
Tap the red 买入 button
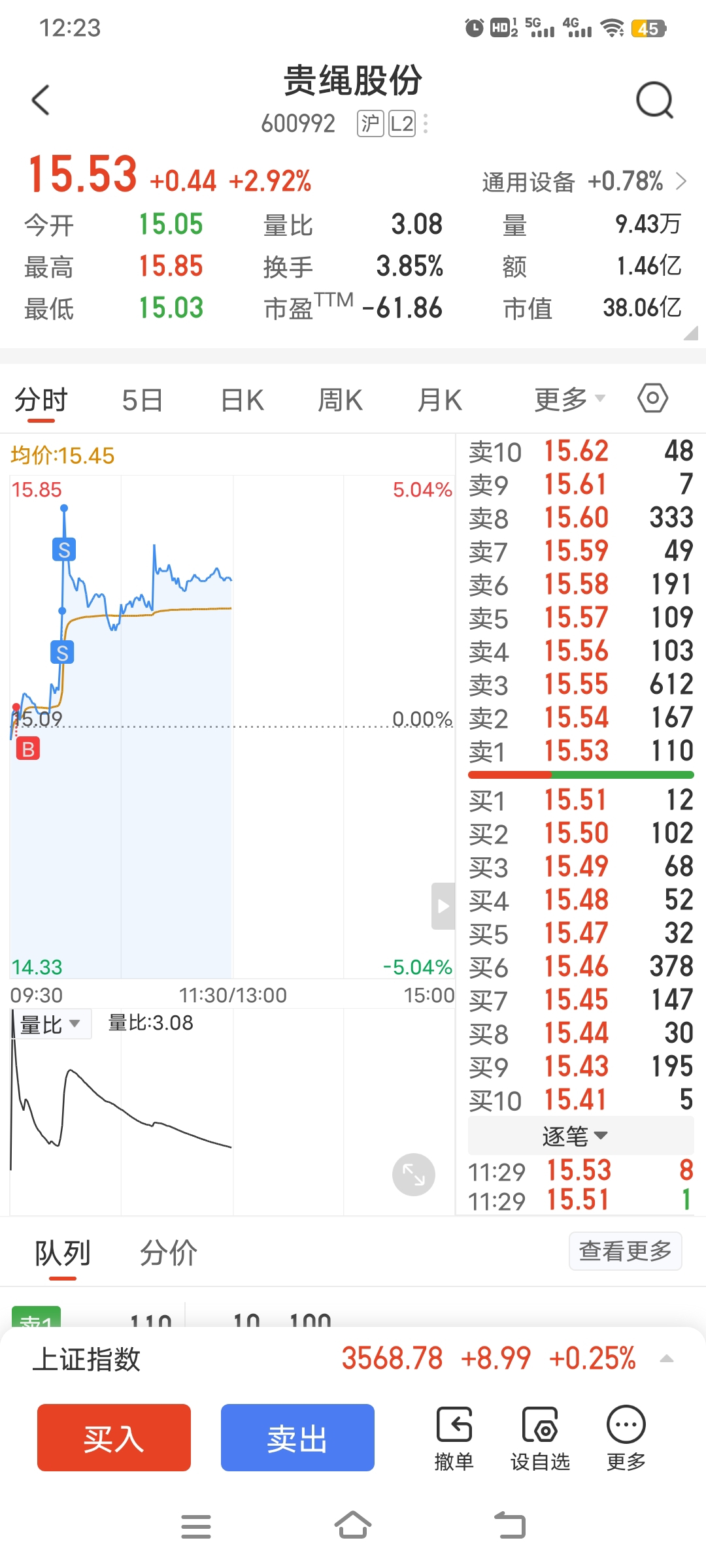pyautogui.click(x=114, y=1437)
